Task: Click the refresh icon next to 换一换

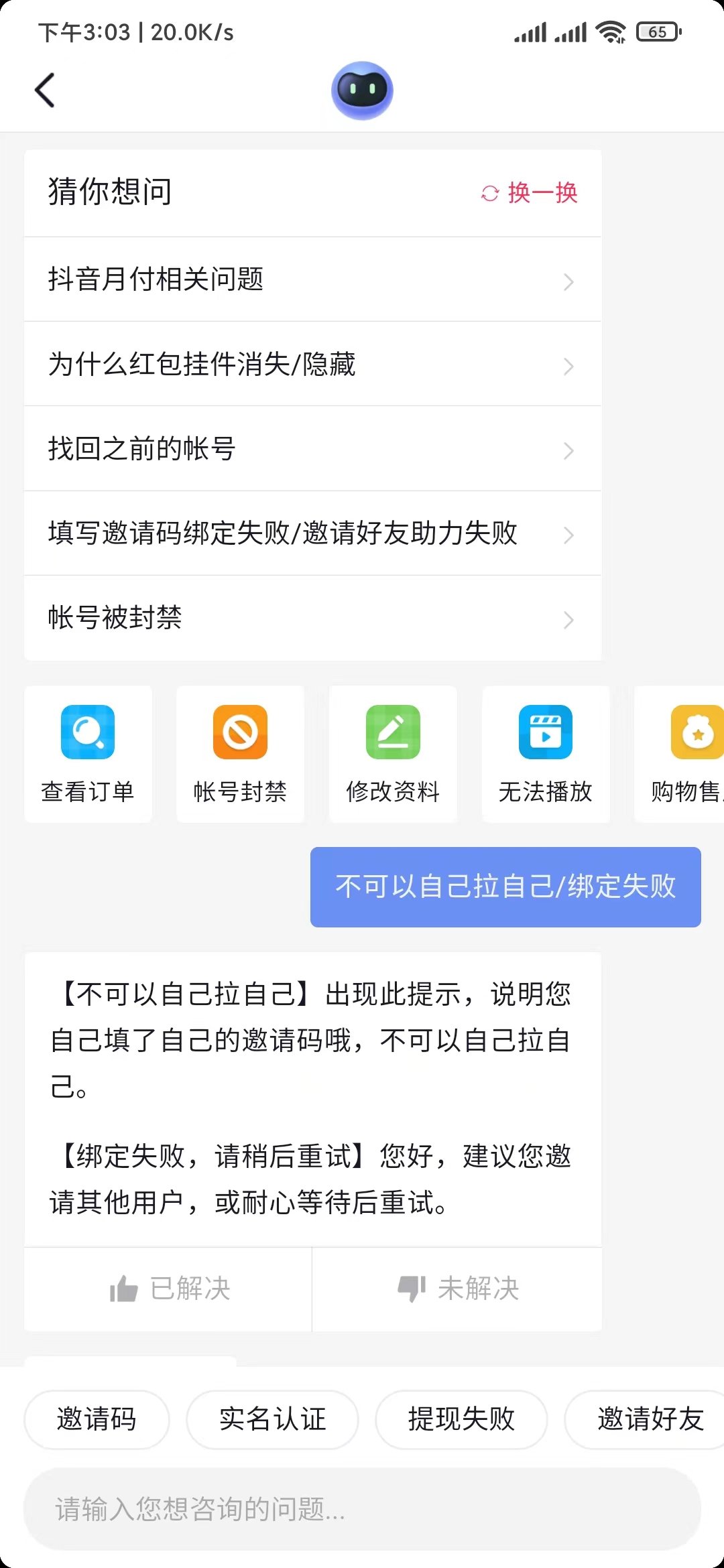Action: 490,192
